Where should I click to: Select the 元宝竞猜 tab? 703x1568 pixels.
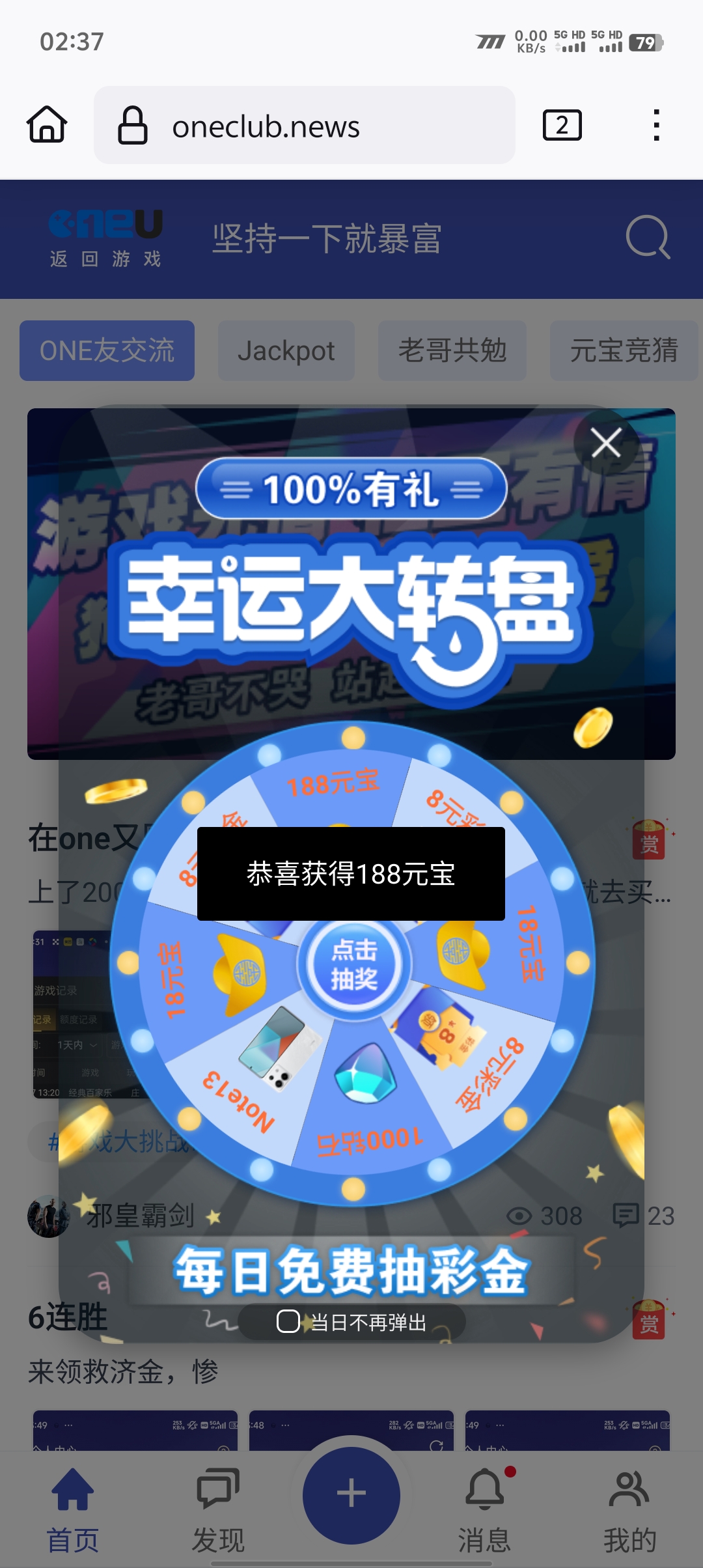pos(622,350)
